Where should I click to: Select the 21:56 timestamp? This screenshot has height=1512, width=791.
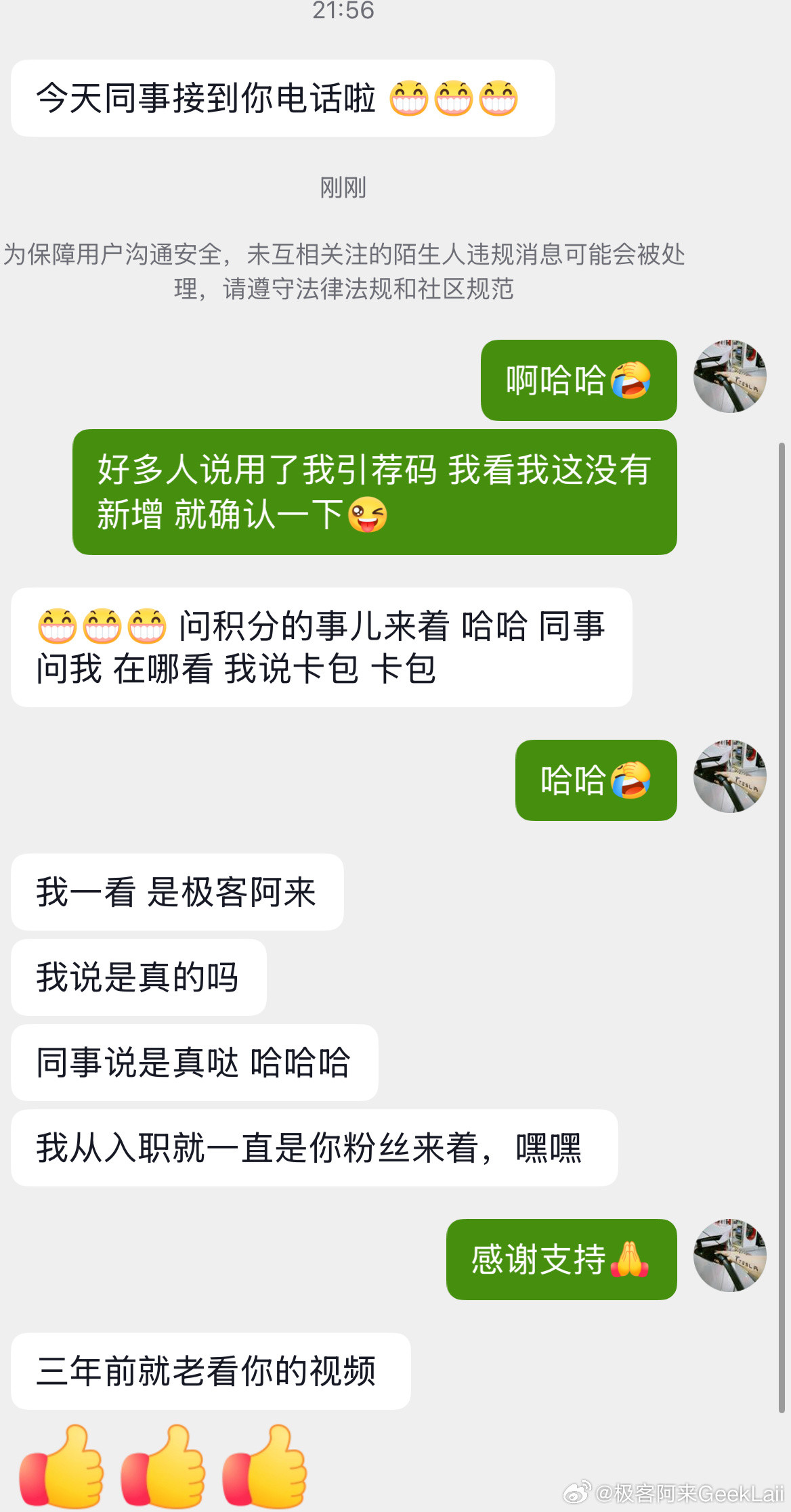[x=343, y=11]
